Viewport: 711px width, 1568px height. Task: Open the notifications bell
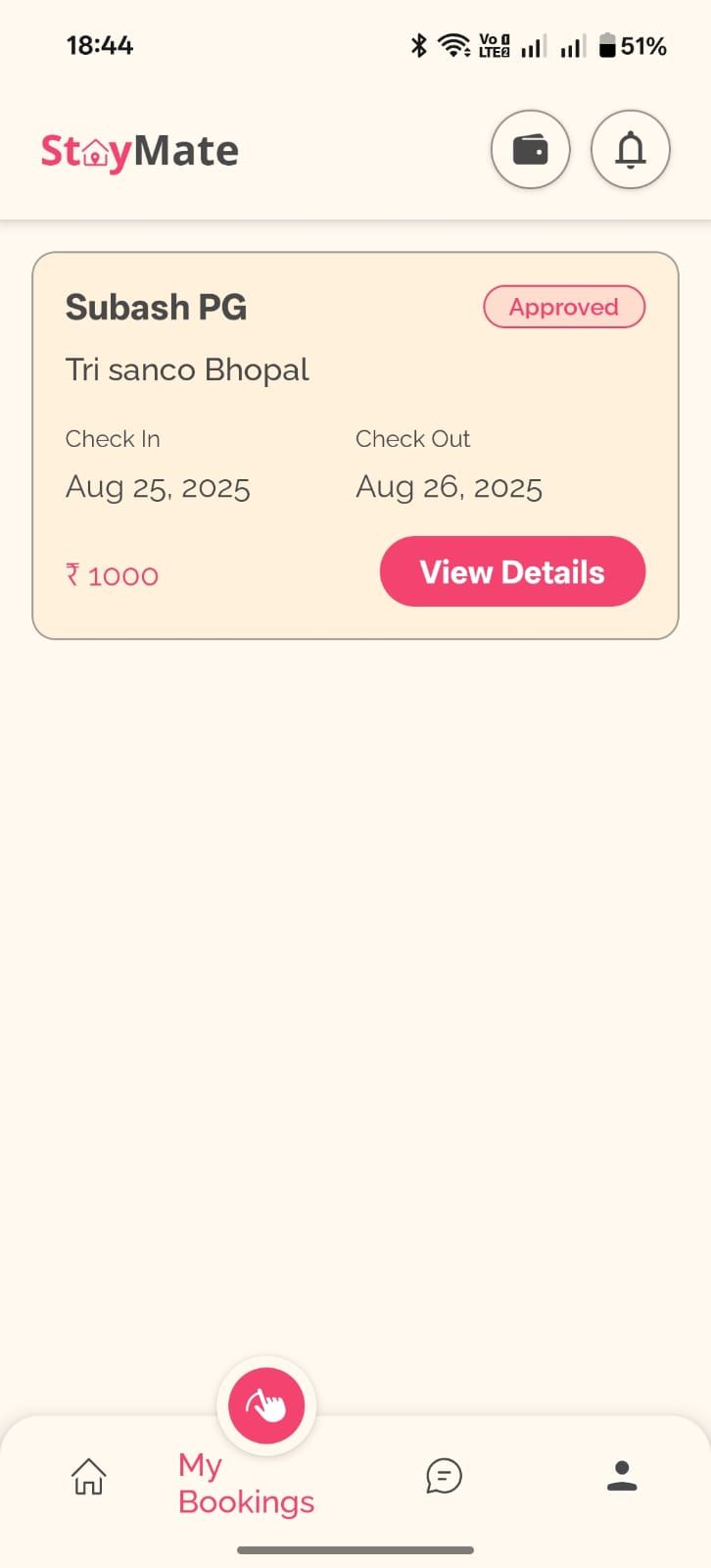(x=630, y=150)
